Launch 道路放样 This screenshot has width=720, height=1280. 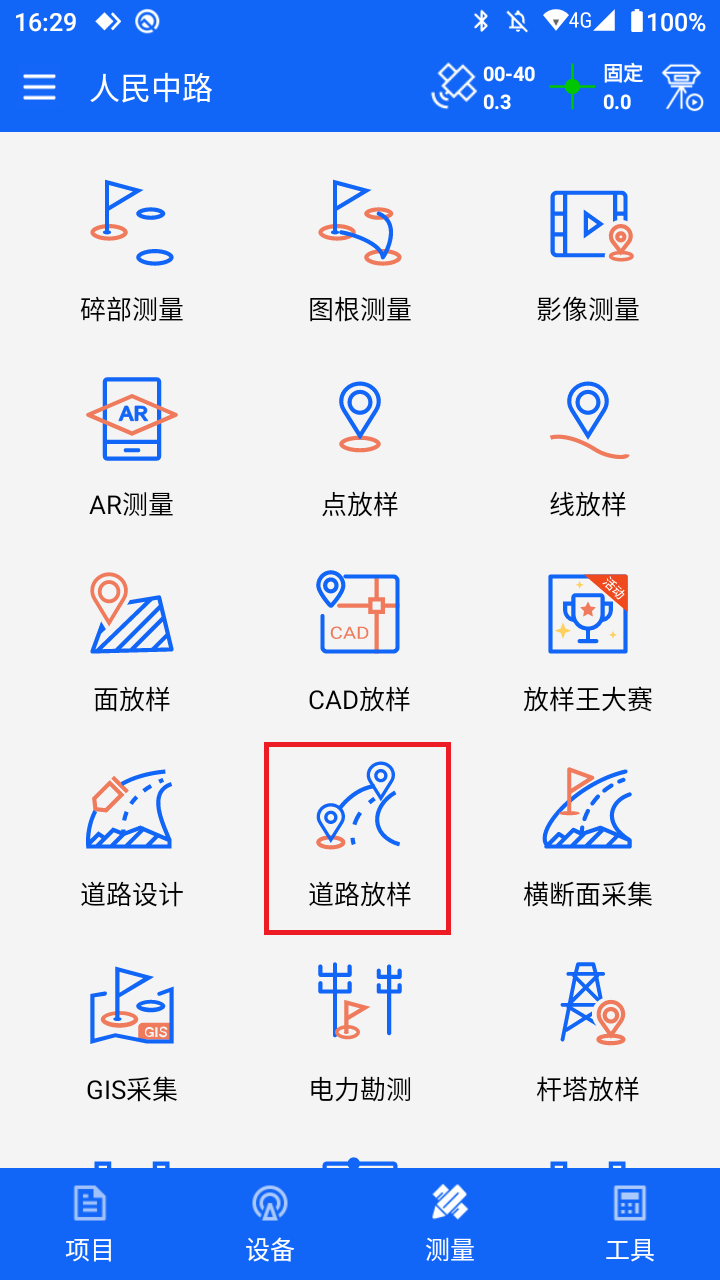point(360,836)
